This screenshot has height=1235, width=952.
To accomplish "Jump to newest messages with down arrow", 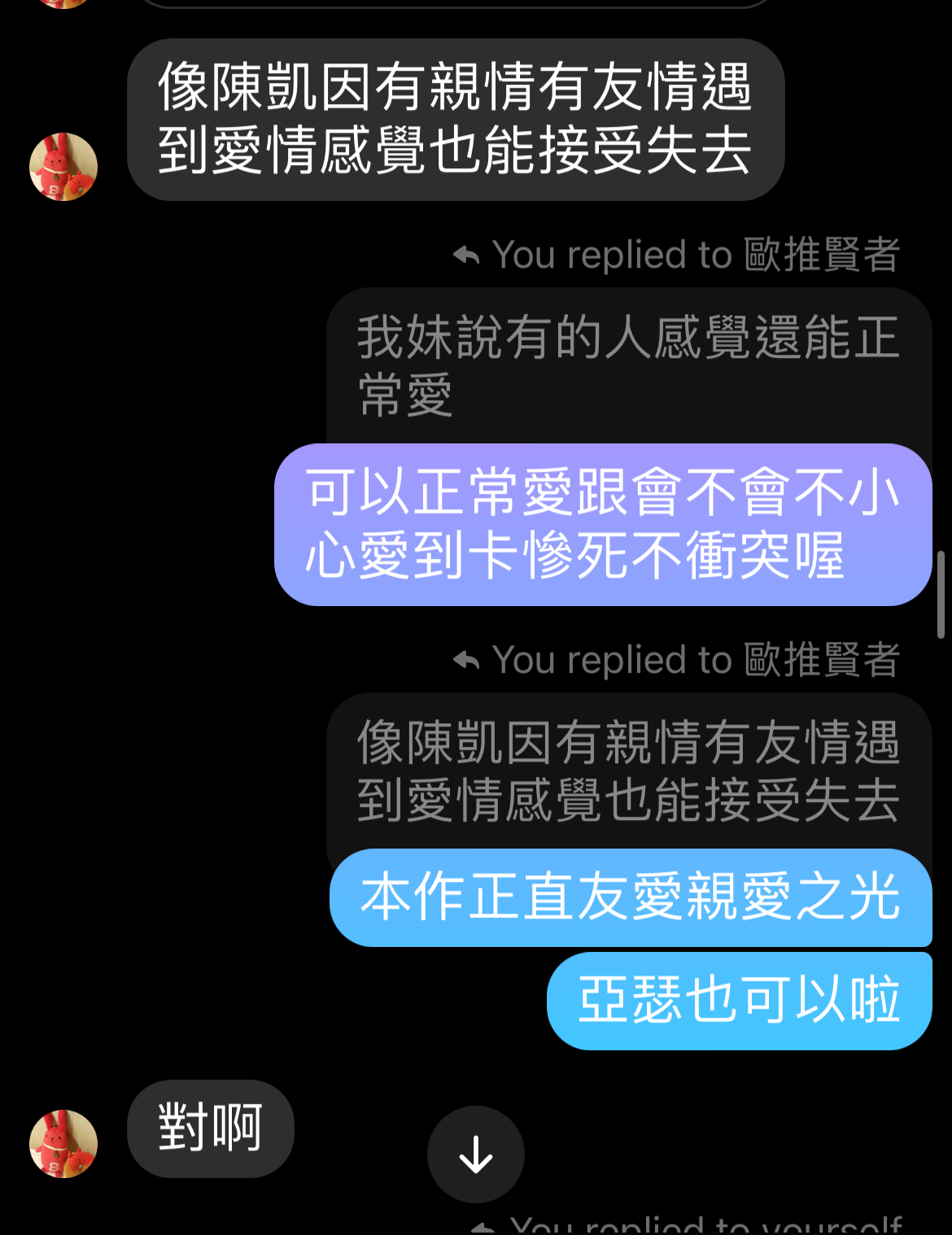I will (476, 1154).
